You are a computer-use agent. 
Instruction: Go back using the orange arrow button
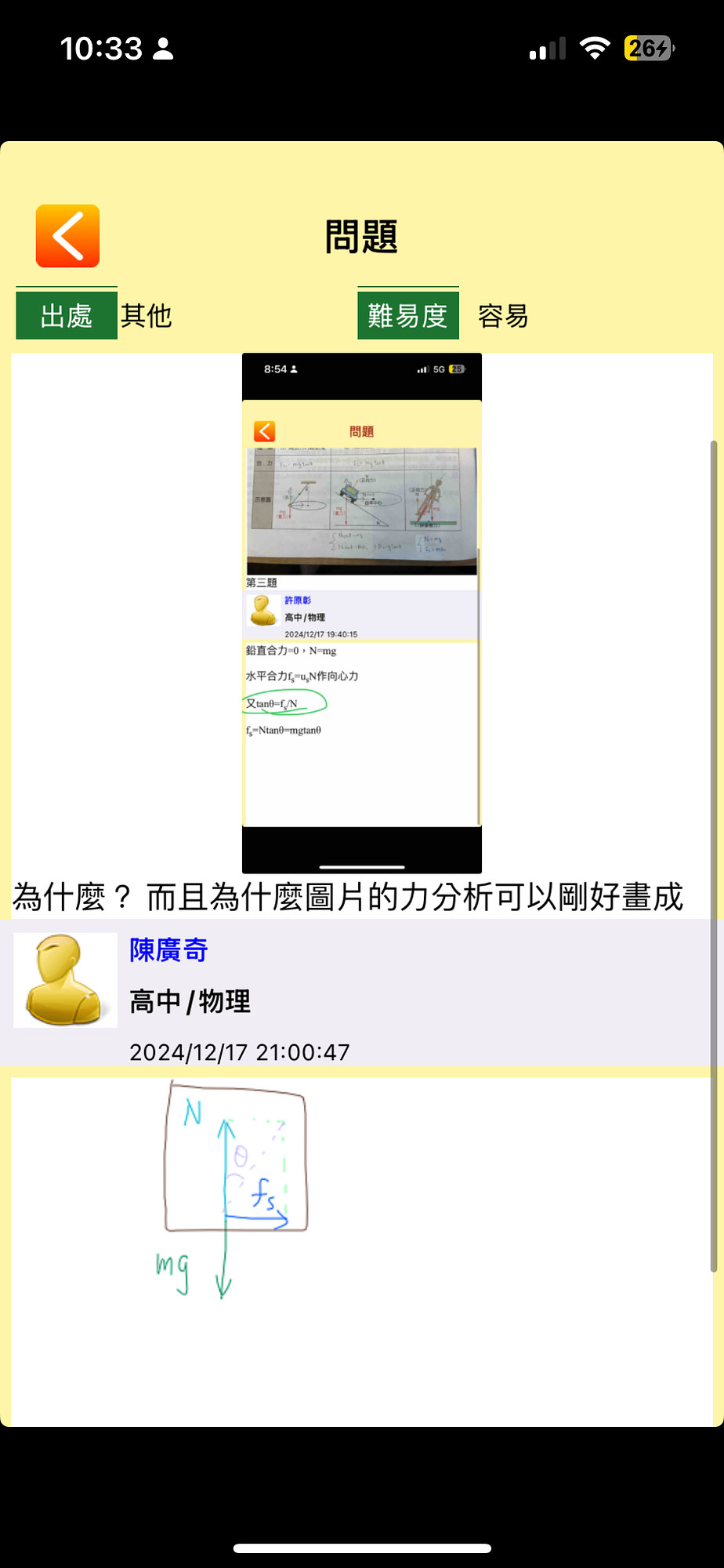pos(67,236)
